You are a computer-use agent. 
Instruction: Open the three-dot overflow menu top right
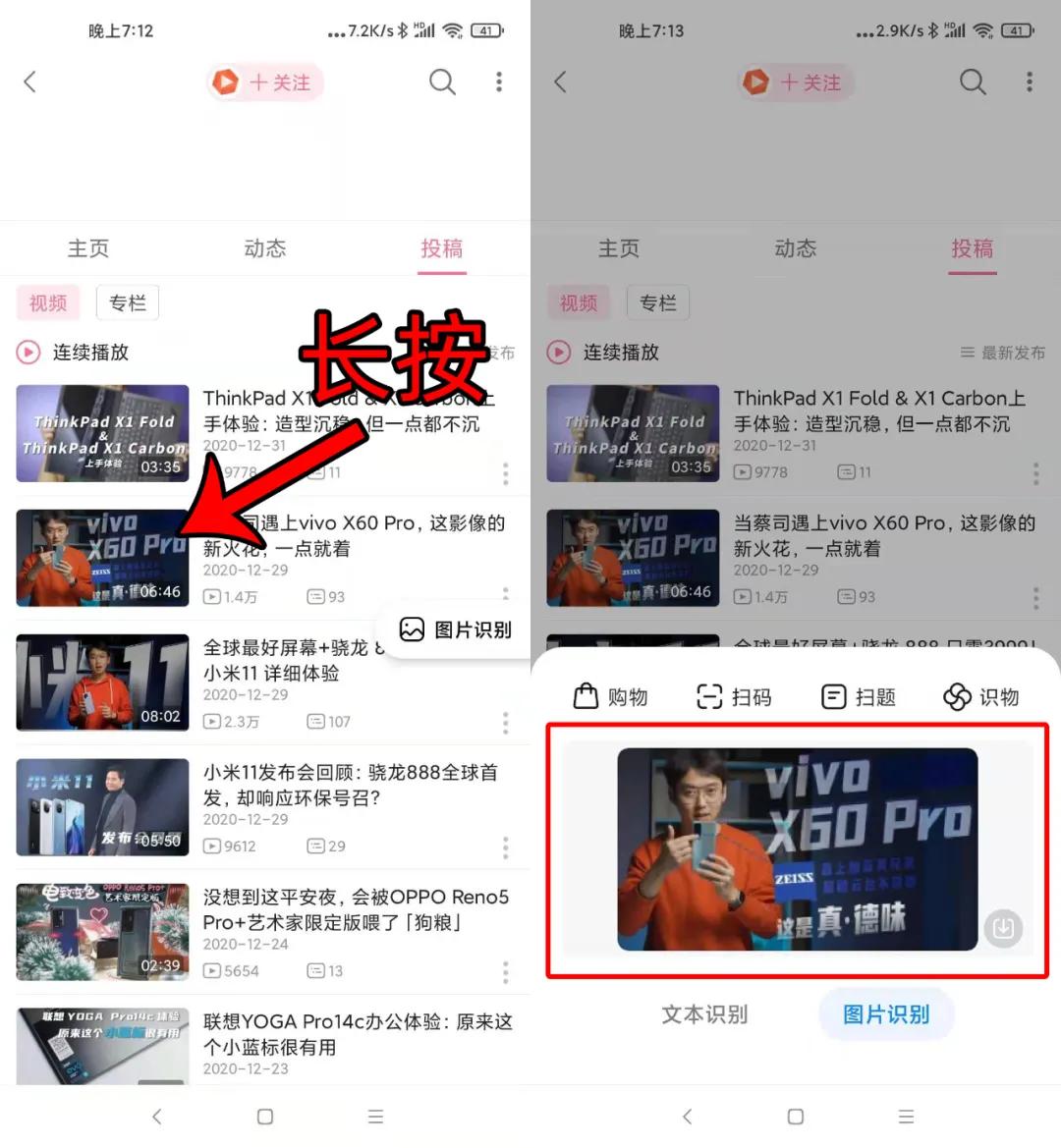[499, 82]
